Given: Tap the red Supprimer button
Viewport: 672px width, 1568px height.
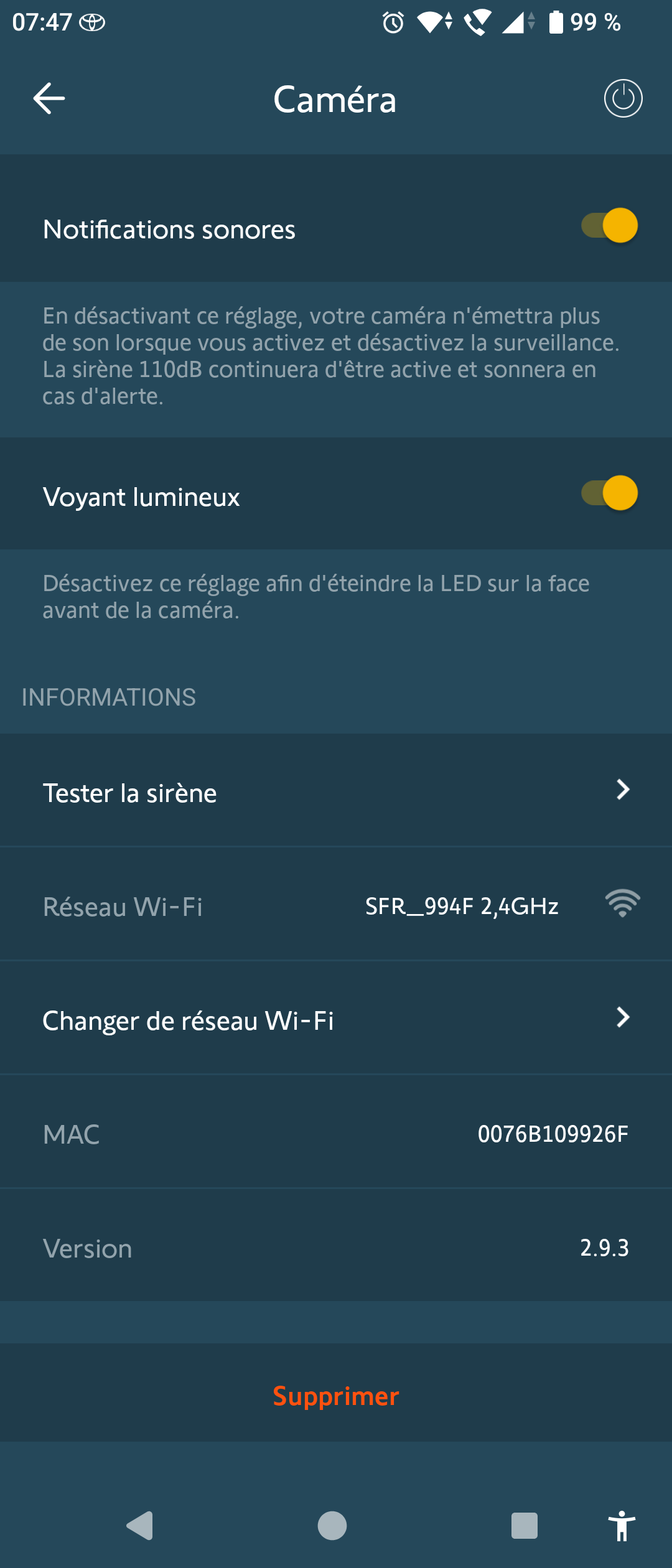Looking at the screenshot, I should coord(336,1396).
